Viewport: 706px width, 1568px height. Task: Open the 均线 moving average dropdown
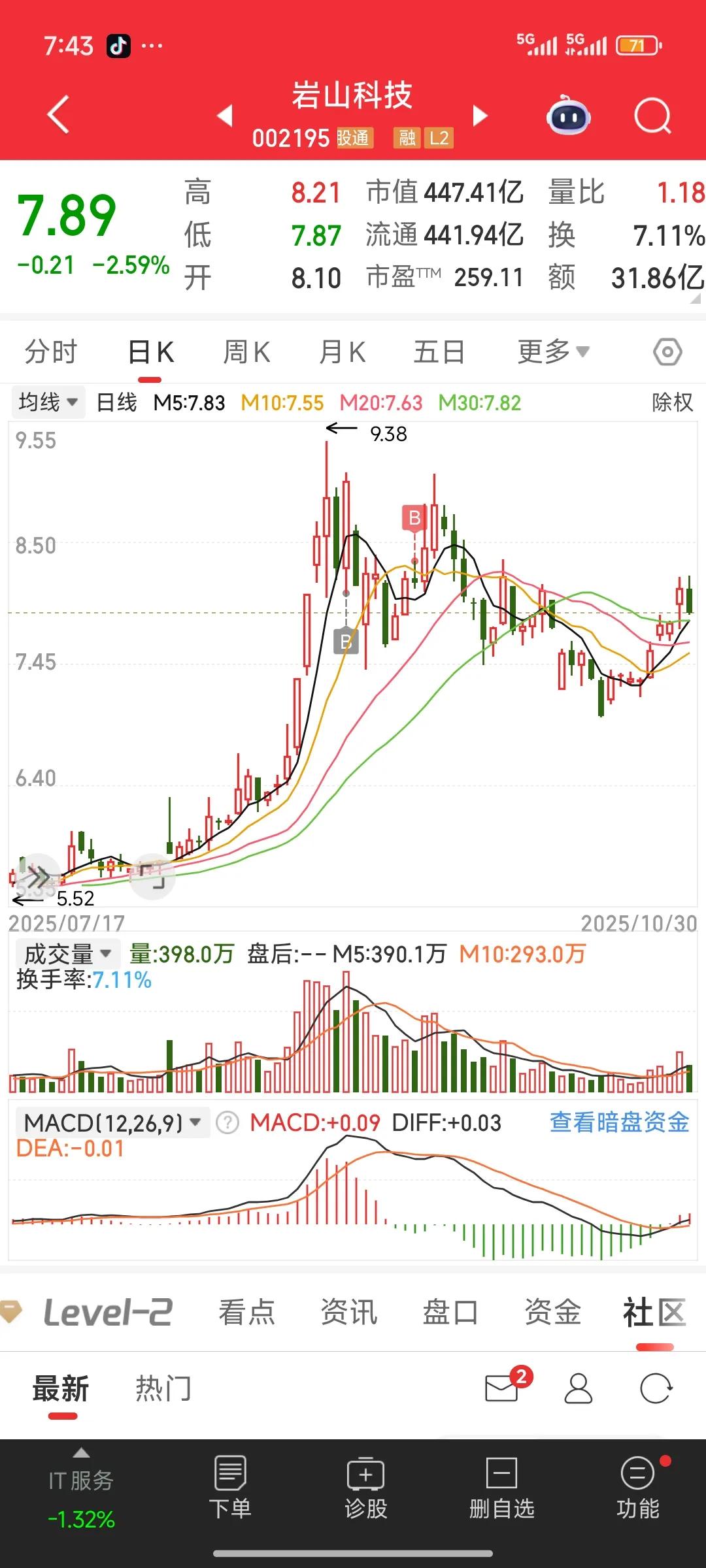[x=48, y=402]
